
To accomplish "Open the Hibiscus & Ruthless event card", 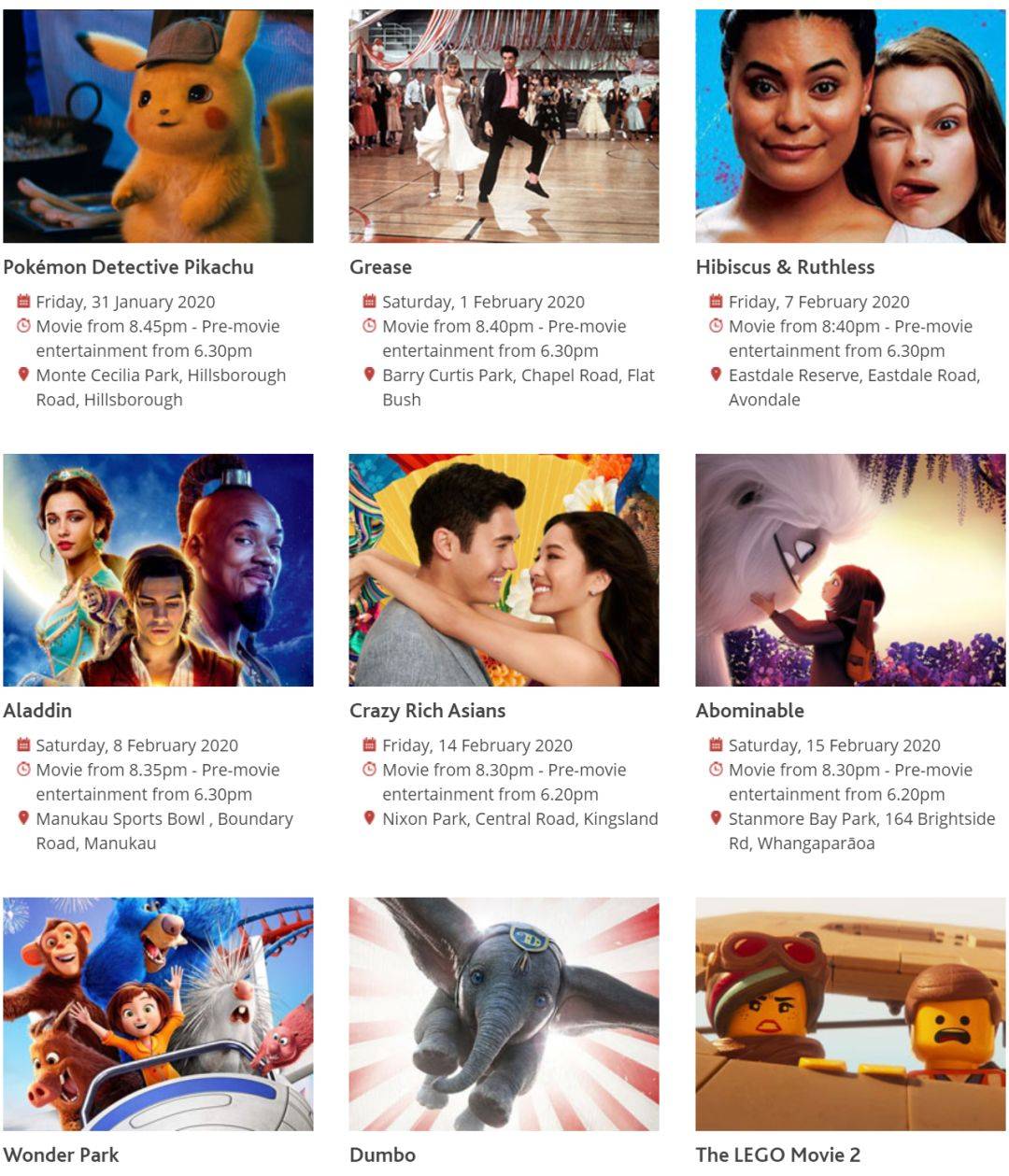I will pyautogui.click(x=785, y=267).
